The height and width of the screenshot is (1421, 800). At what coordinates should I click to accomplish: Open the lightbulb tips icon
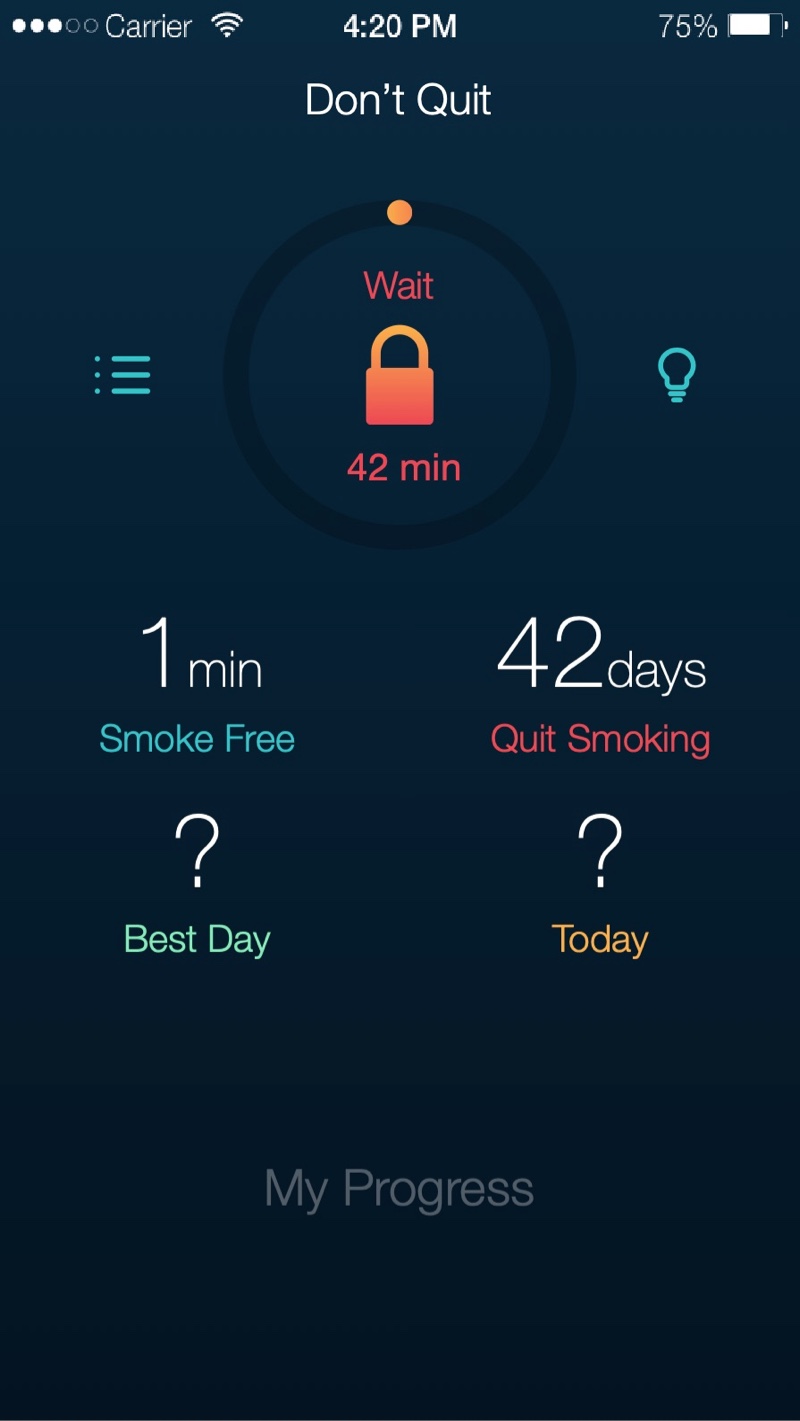[x=677, y=375]
